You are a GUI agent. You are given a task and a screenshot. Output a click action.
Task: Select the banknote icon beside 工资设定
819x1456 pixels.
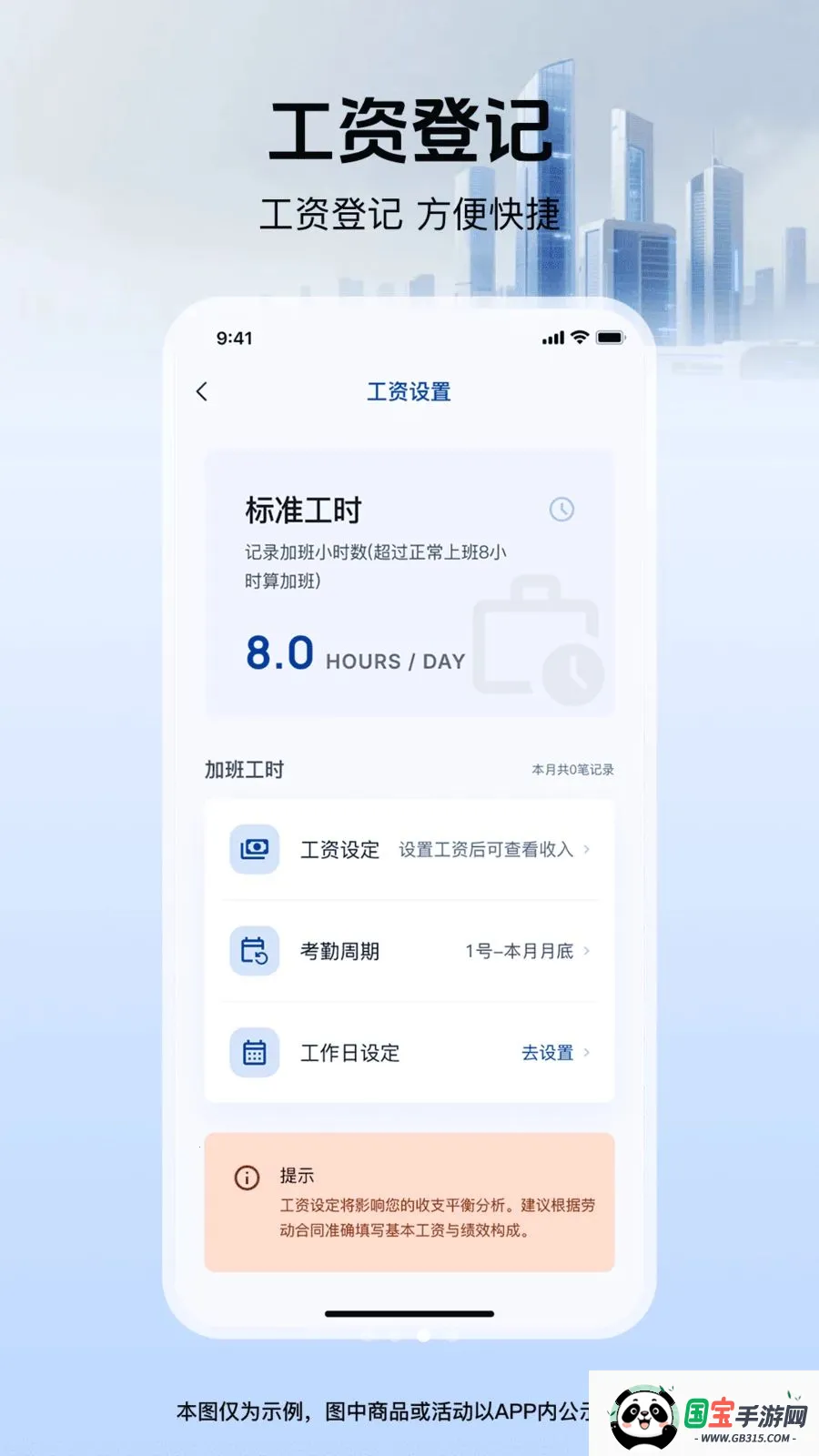click(253, 849)
